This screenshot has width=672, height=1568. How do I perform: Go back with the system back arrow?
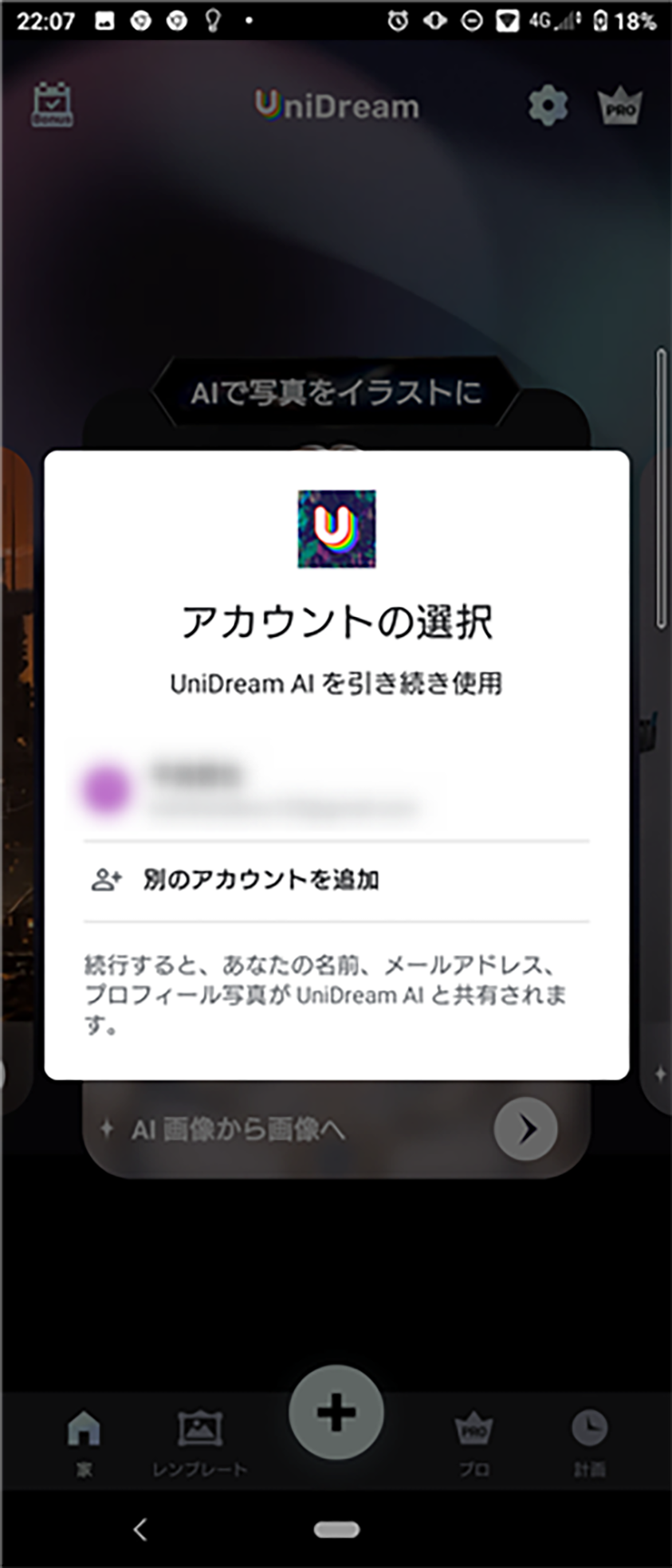point(140,1529)
